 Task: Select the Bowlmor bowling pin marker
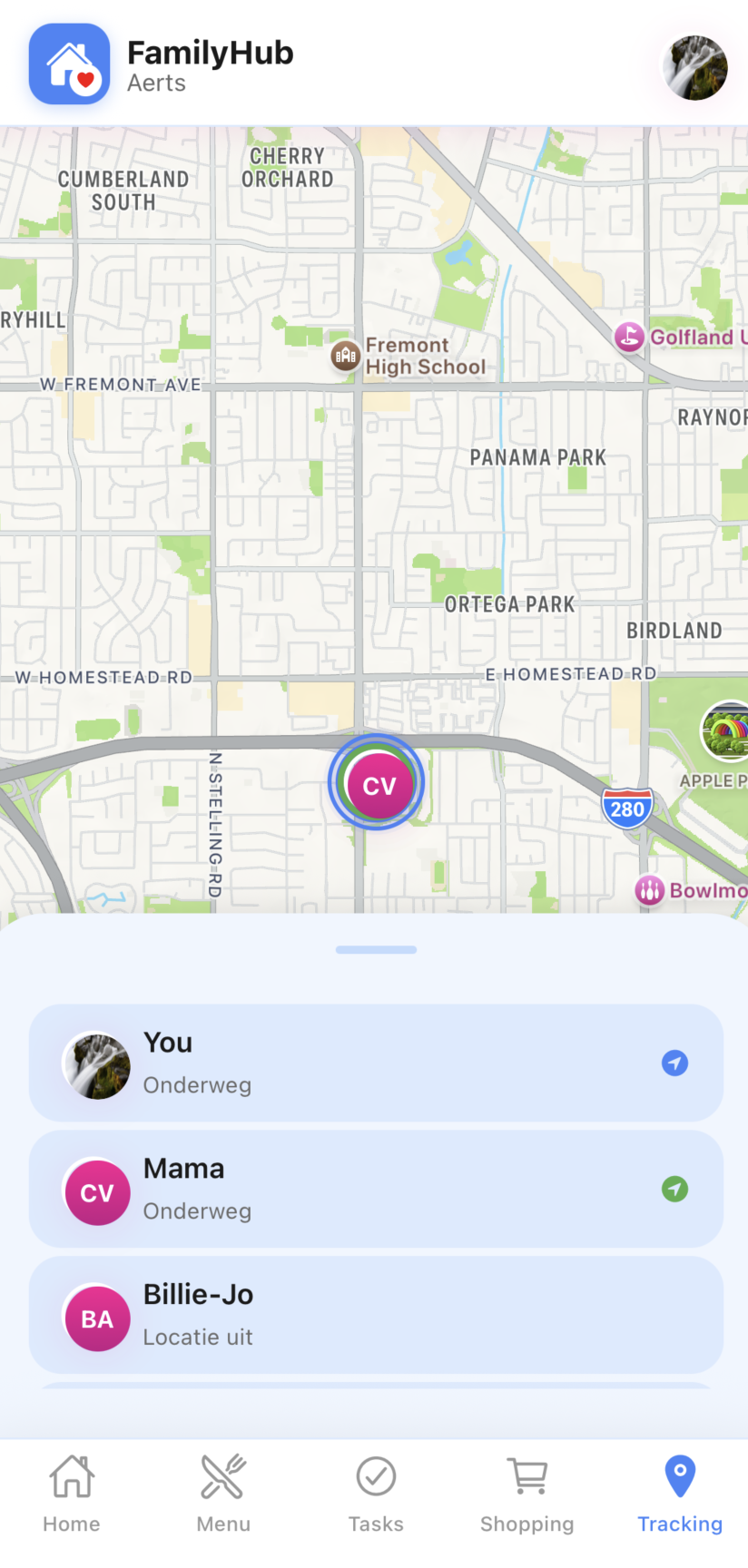651,890
